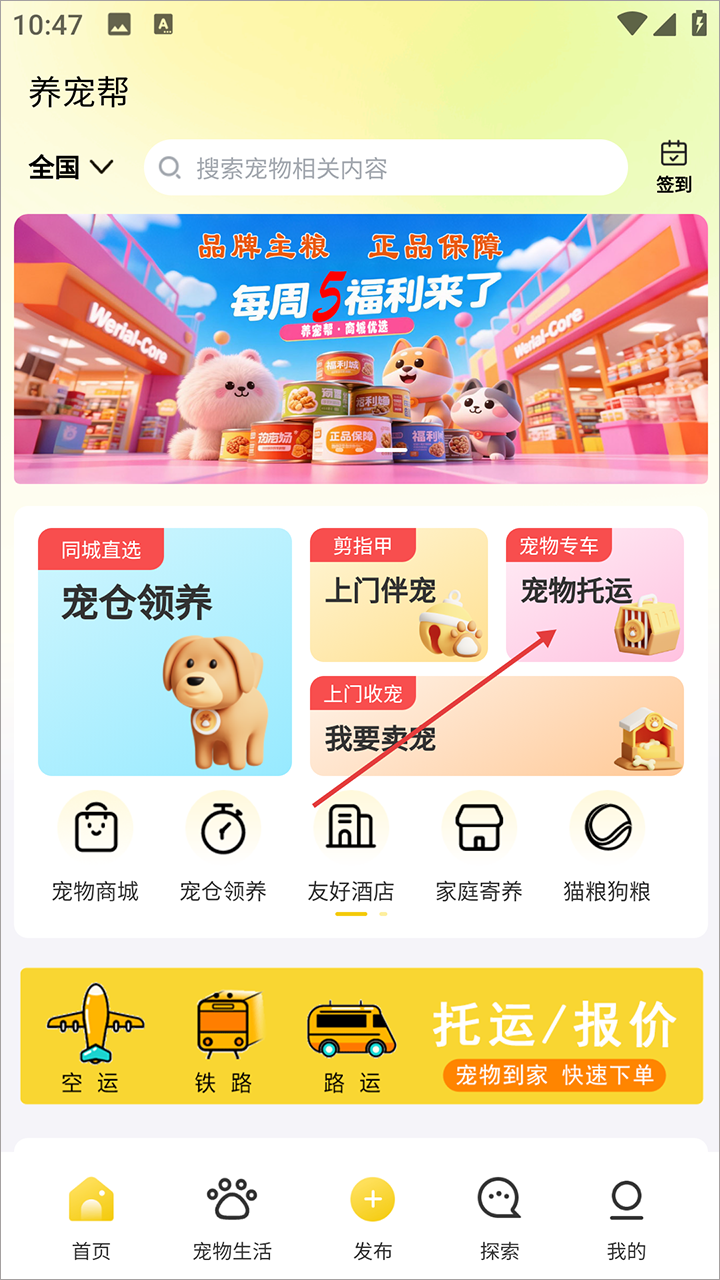Open the 友好酒店 shortcut
Viewport: 720px width, 1280px height.
click(351, 847)
